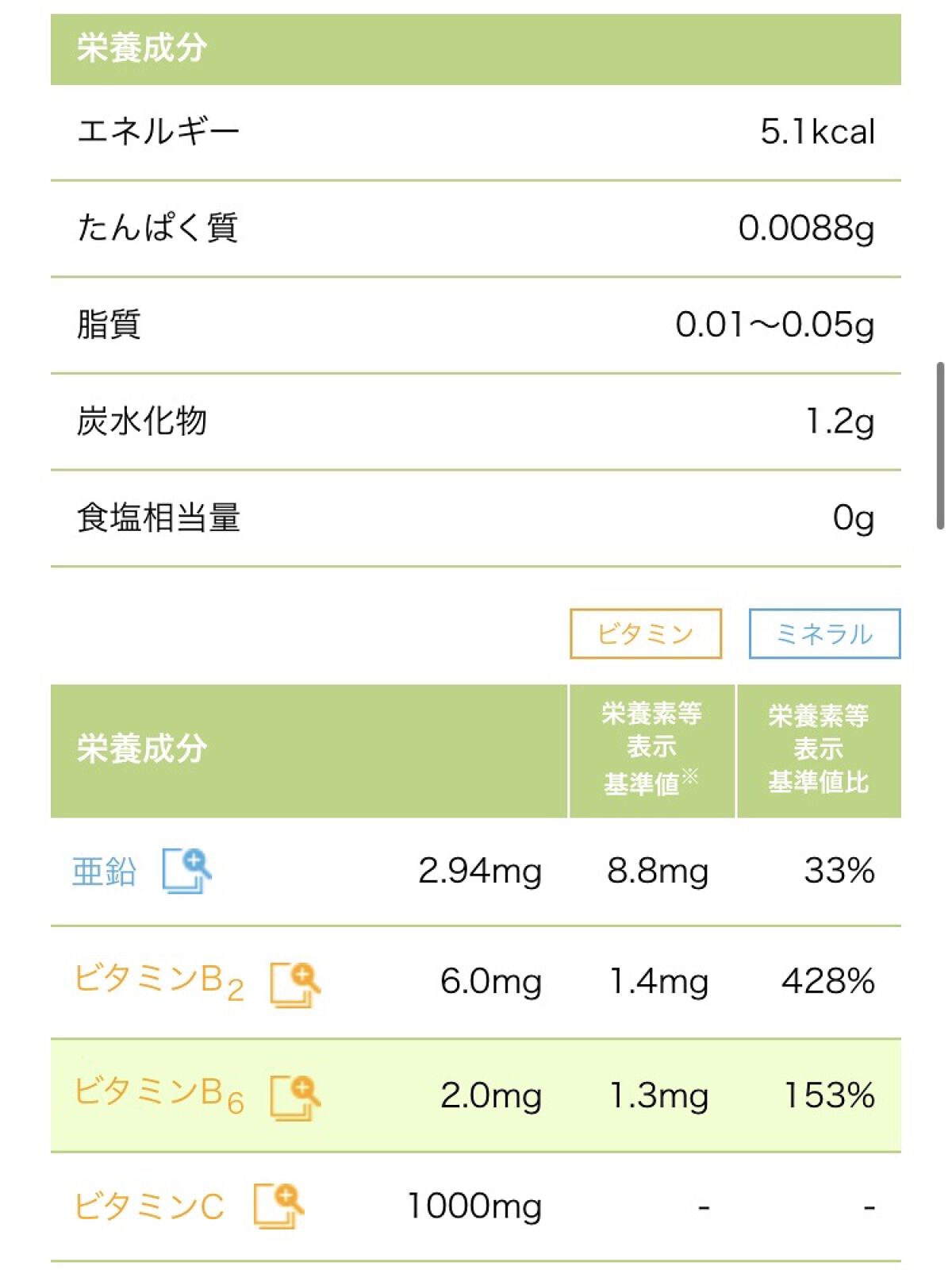Open the ビタミンC nutrient link
The height and width of the screenshot is (1270, 952).
click(149, 1206)
